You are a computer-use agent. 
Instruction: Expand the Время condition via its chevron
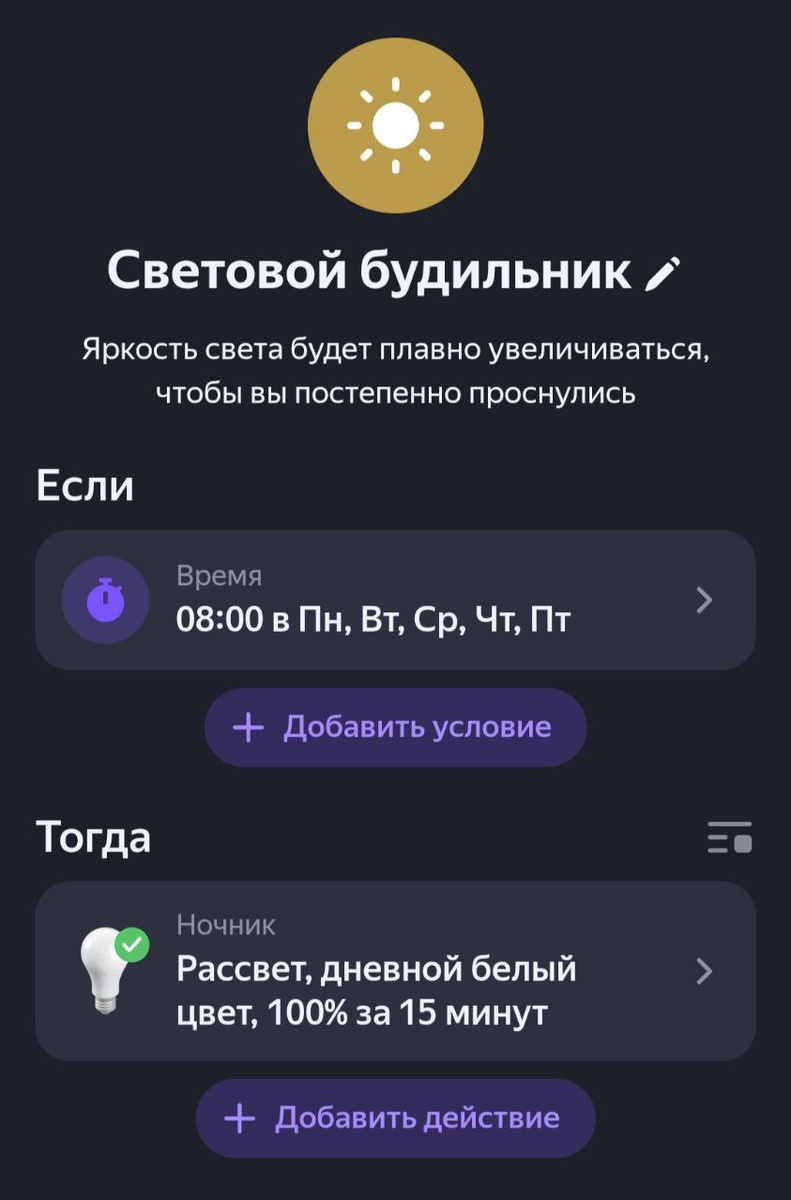(x=704, y=600)
